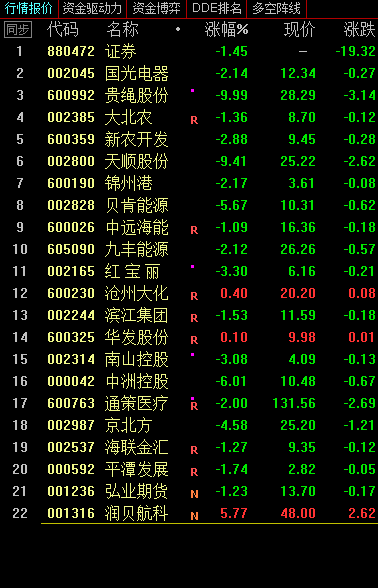
Task: Sort by the 涨幅% column header
Action: click(226, 30)
